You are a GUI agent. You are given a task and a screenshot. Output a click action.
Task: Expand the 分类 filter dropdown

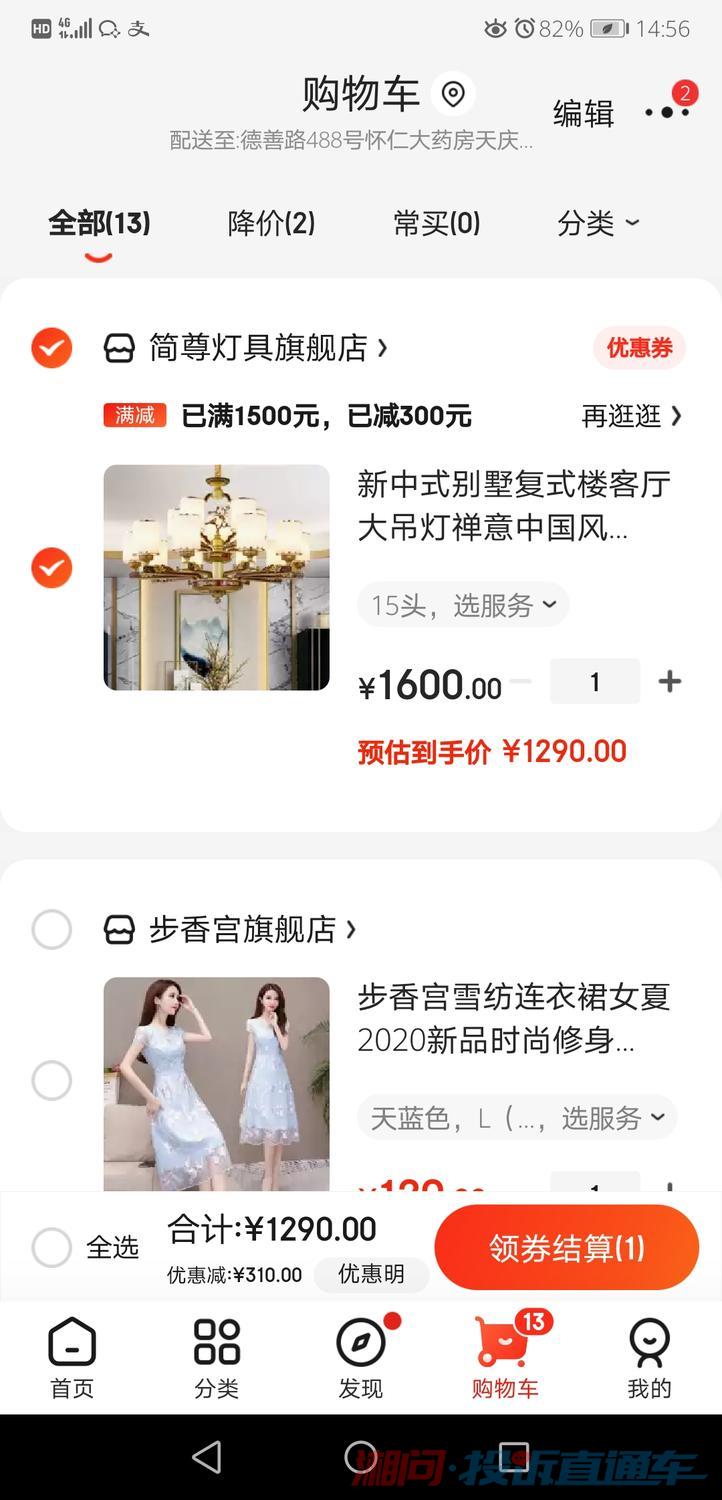pos(597,223)
